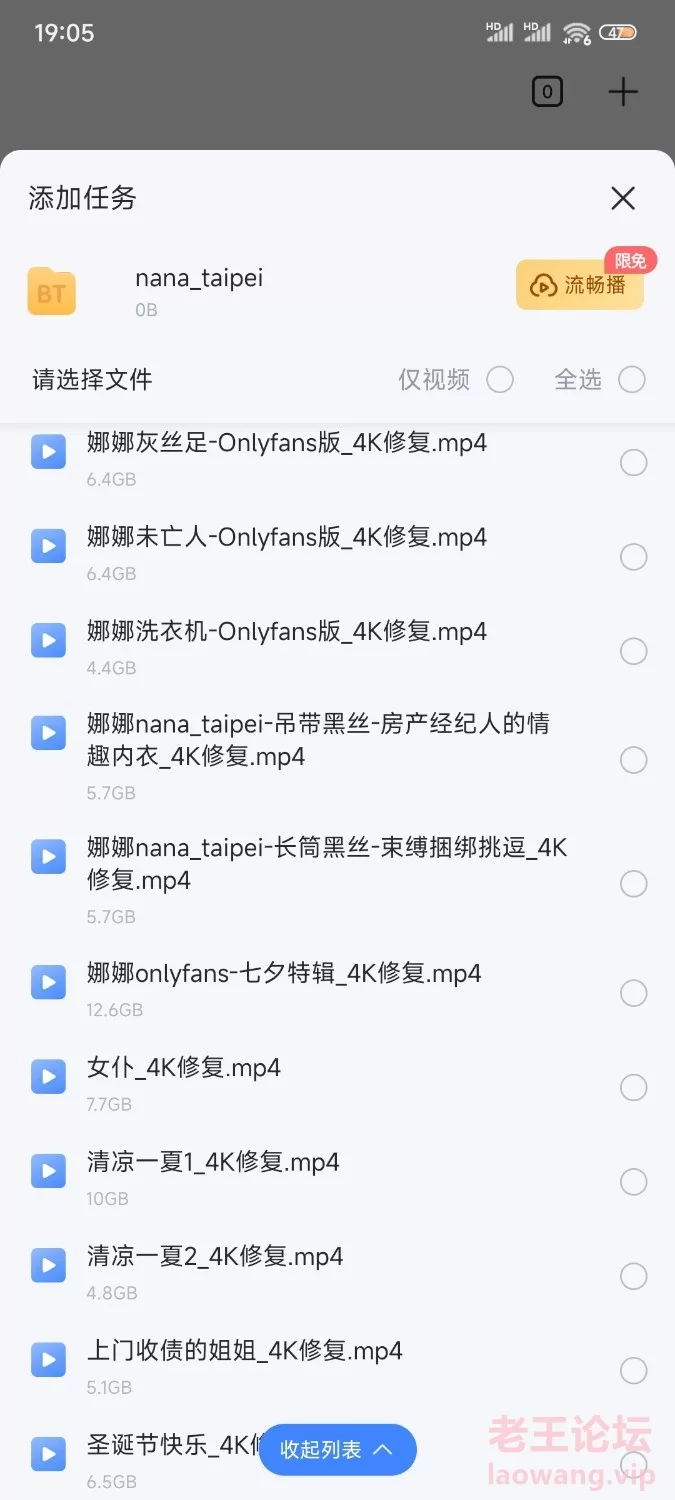Collapse the list with 收起列表
The height and width of the screenshot is (1500, 675).
[338, 1450]
